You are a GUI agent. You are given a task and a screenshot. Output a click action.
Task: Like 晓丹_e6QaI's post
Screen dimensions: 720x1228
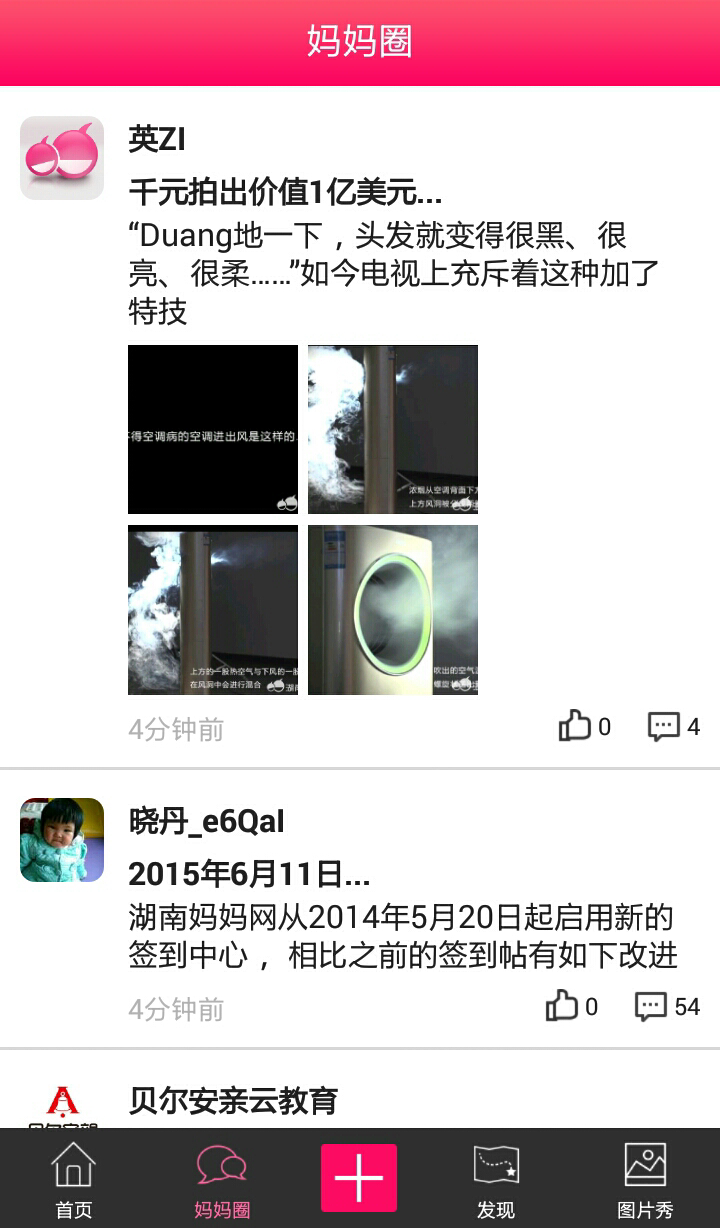pos(572,1006)
